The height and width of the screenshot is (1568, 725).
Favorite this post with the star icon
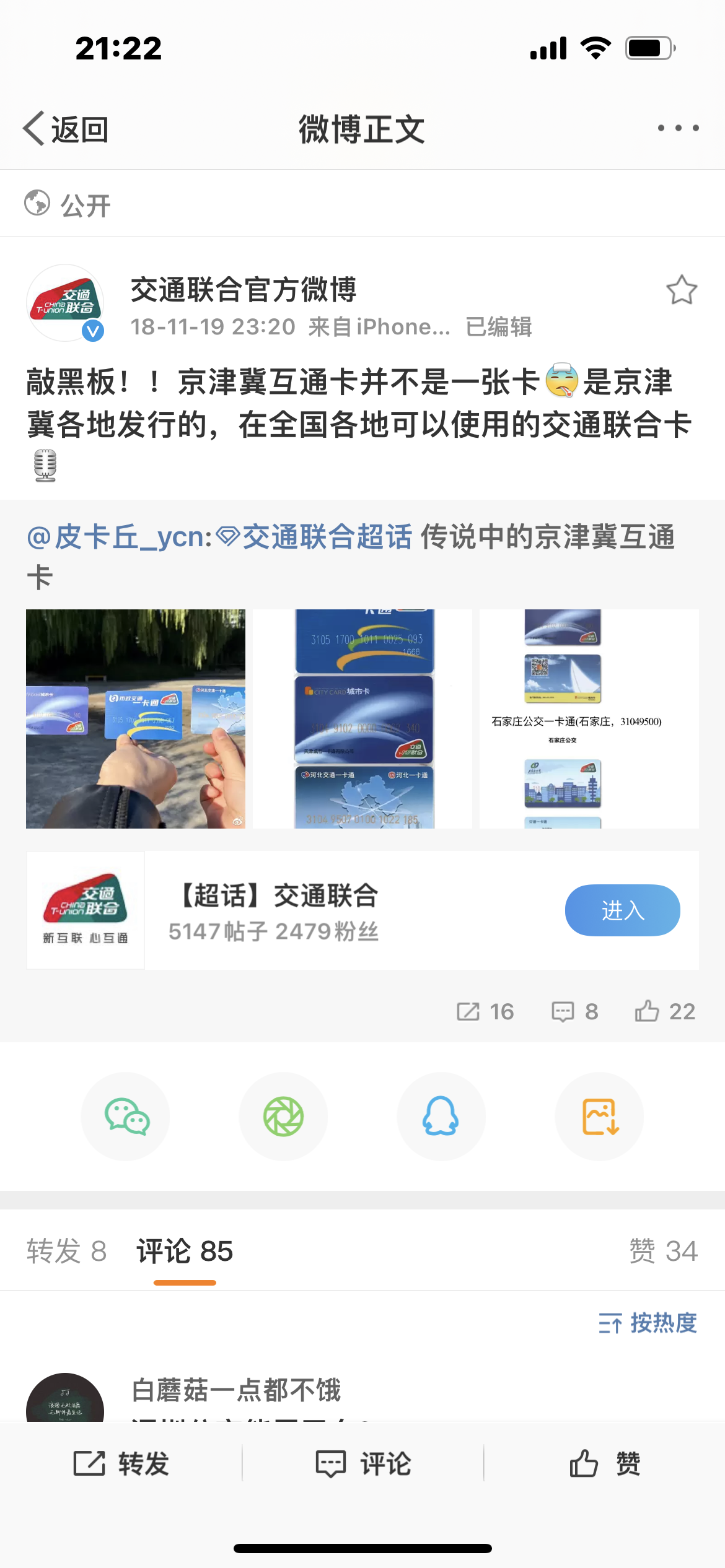[x=681, y=290]
